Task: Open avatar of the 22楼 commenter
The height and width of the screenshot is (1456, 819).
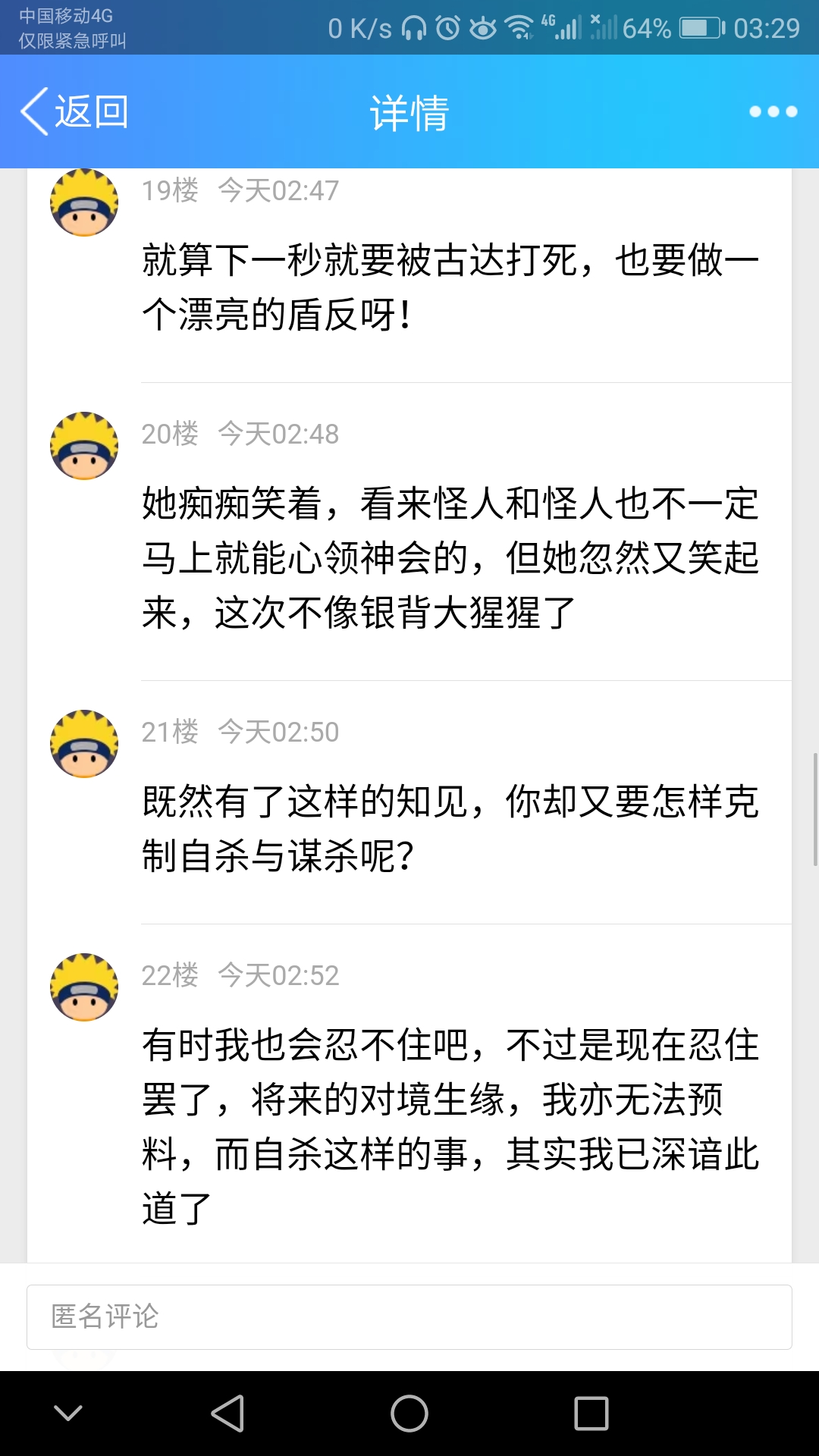Action: pos(84,987)
